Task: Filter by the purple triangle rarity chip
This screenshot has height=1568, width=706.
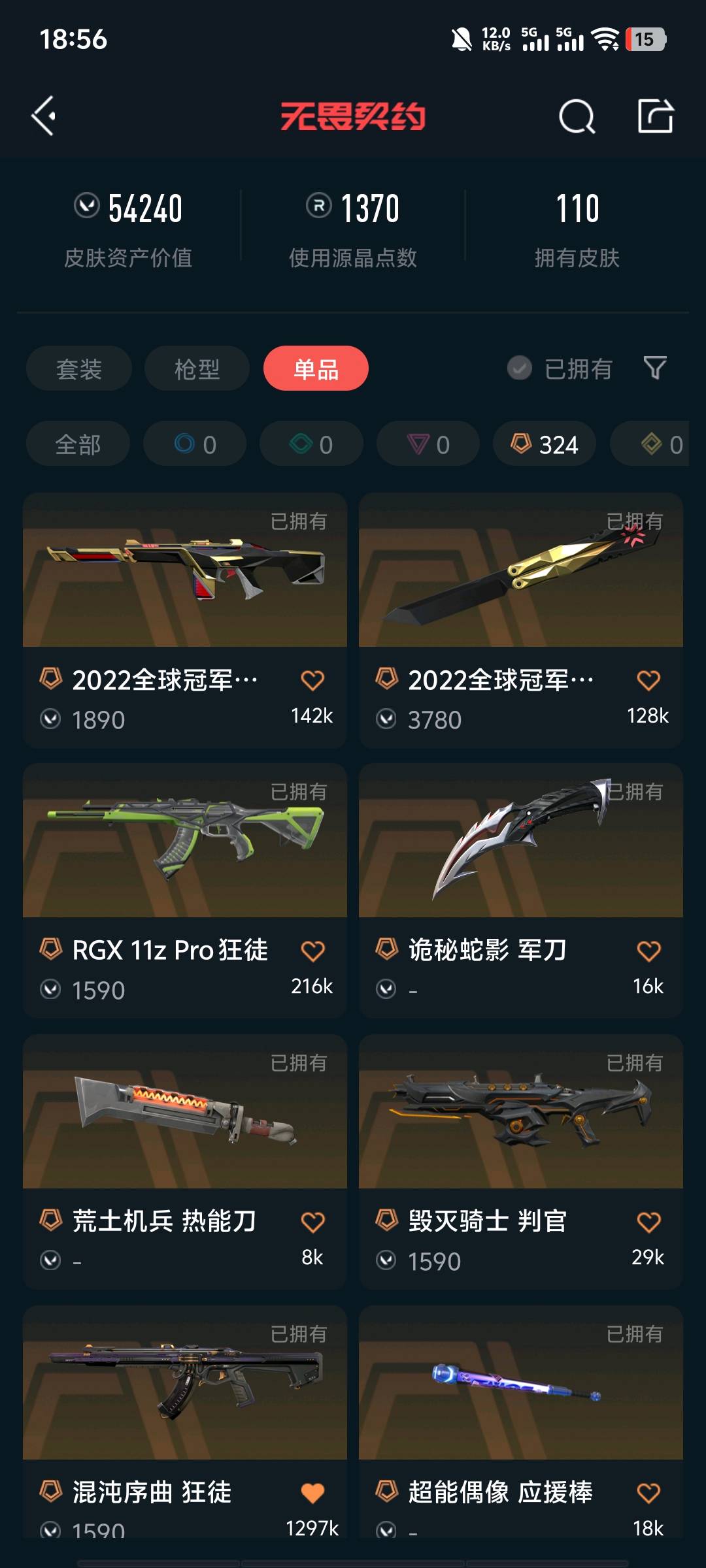Action: (x=428, y=444)
